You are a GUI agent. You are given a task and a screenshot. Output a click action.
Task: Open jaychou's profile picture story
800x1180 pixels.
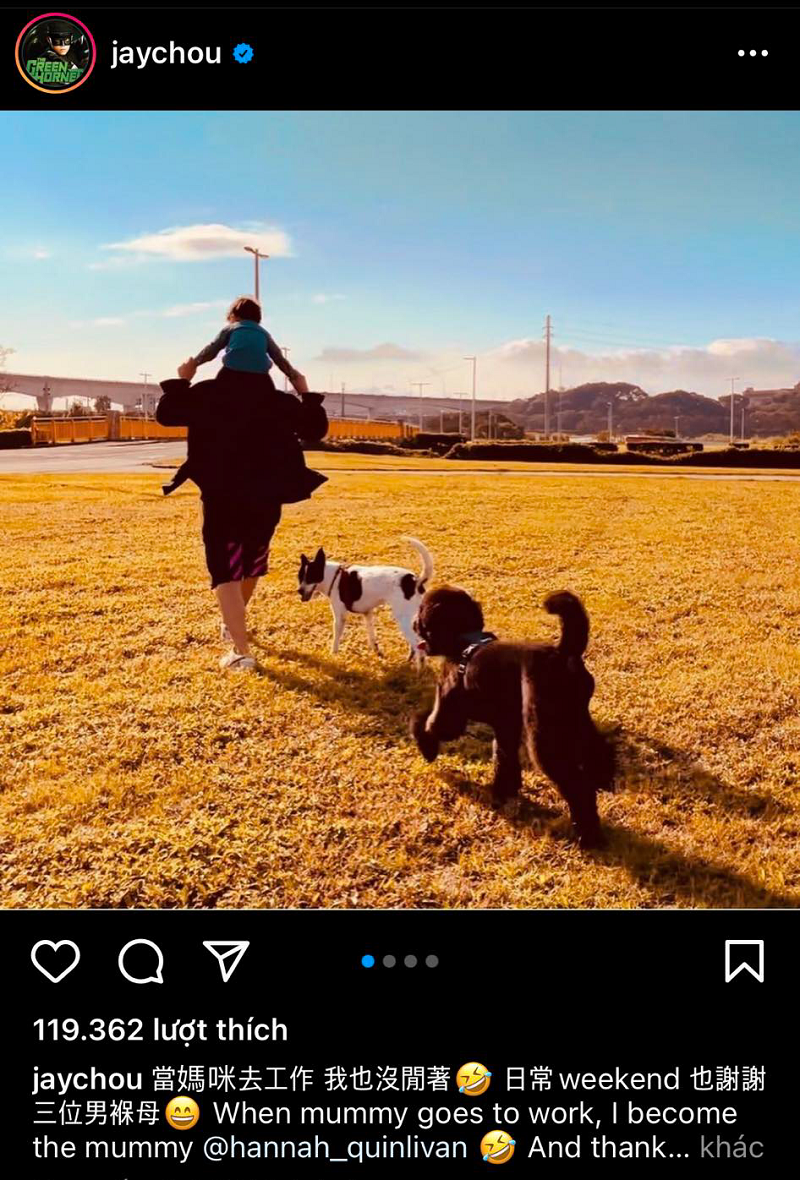55,54
